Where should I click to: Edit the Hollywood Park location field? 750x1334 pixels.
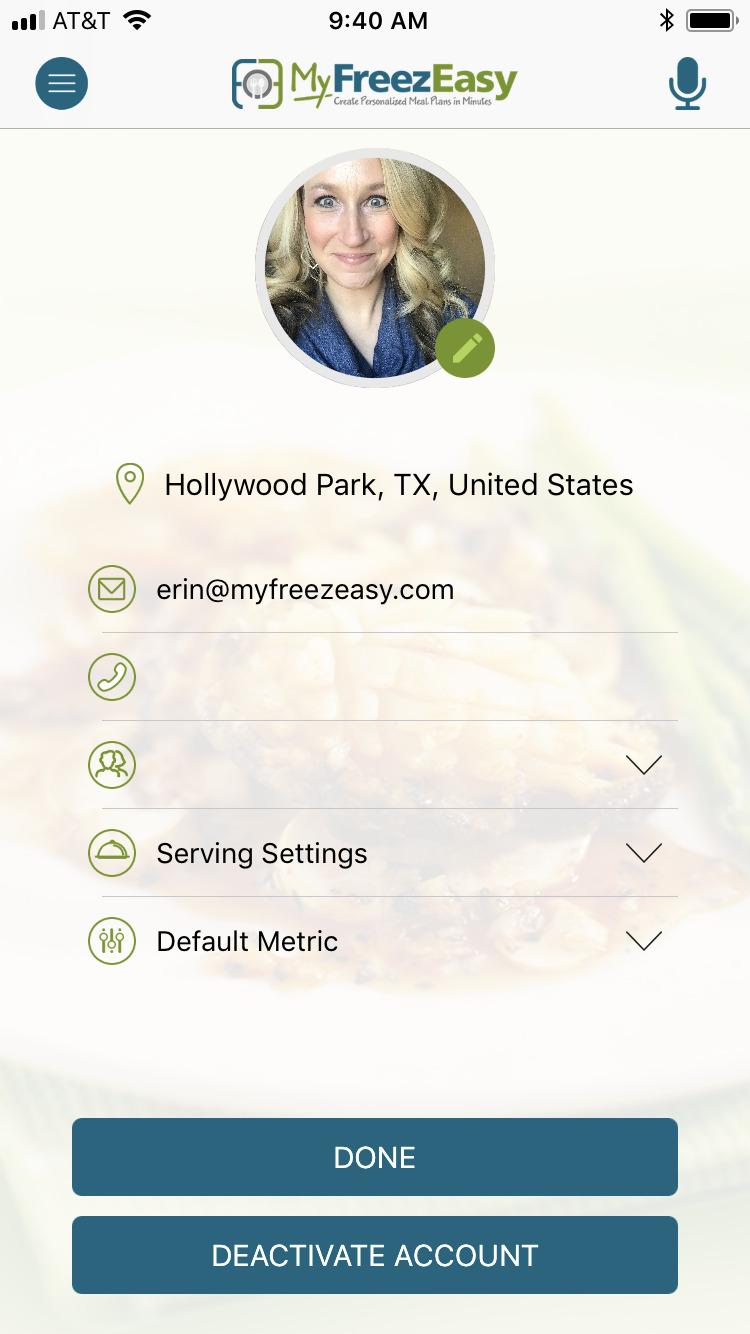tap(398, 485)
